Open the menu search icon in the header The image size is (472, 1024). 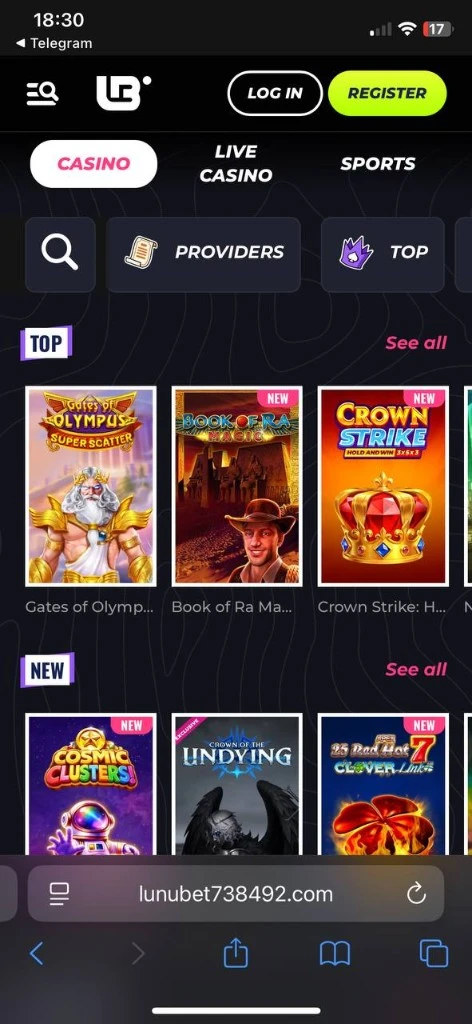point(42,93)
